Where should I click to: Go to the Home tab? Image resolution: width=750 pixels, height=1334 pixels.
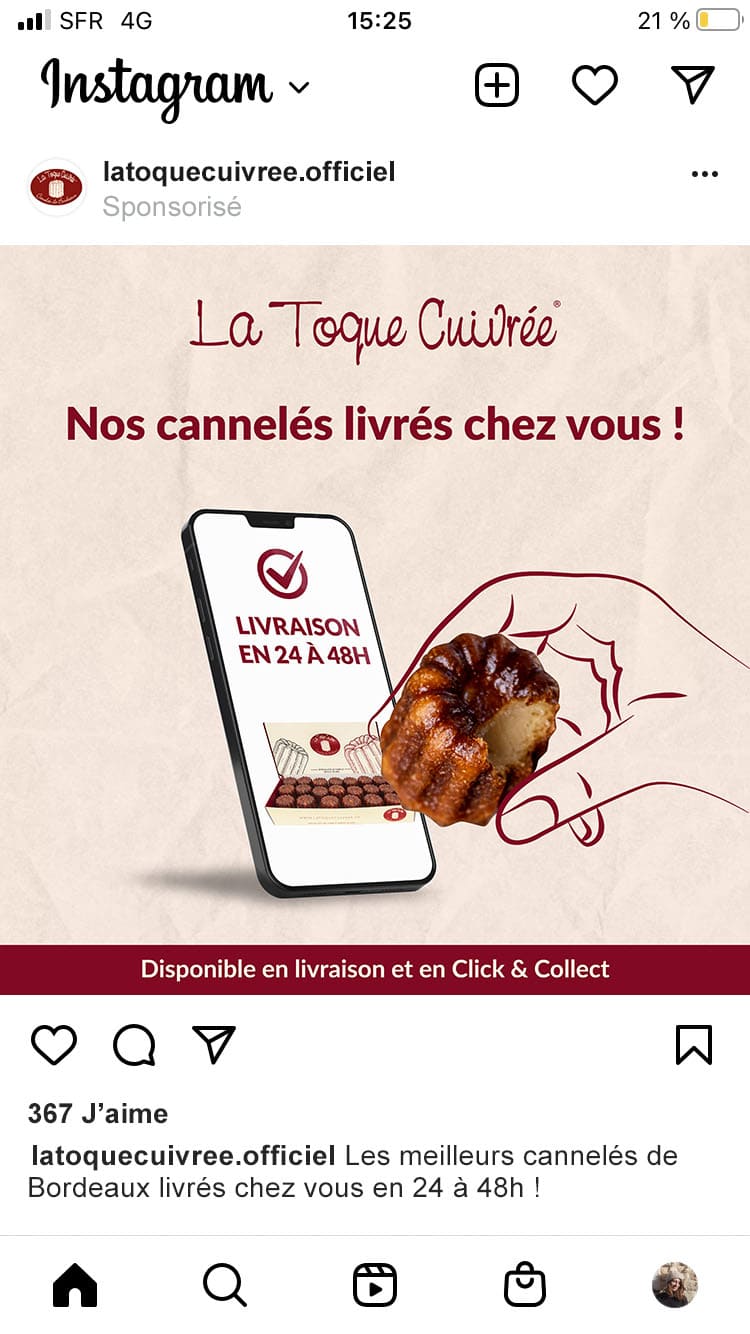tap(75, 1285)
